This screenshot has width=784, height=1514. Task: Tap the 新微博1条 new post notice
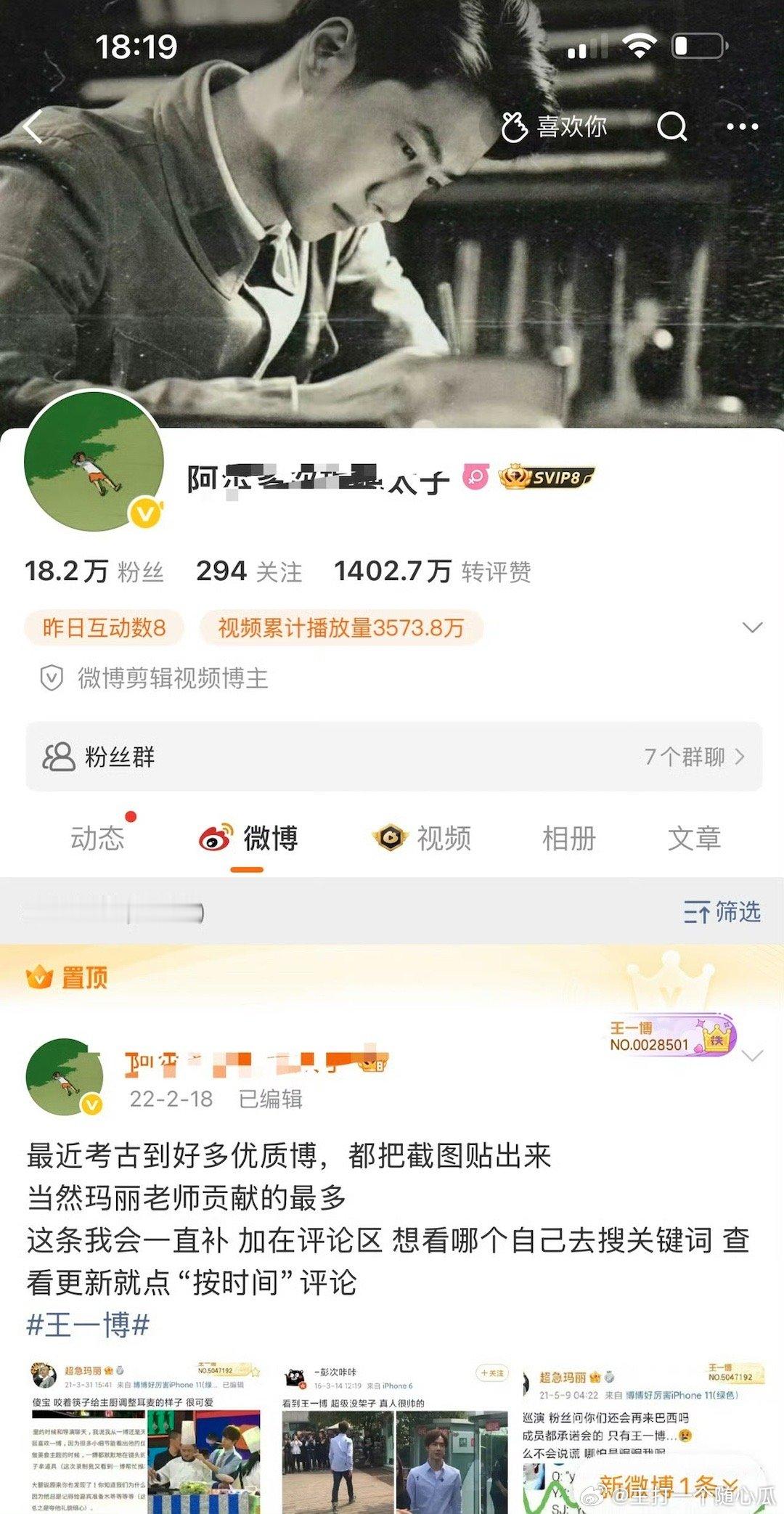(668, 1486)
